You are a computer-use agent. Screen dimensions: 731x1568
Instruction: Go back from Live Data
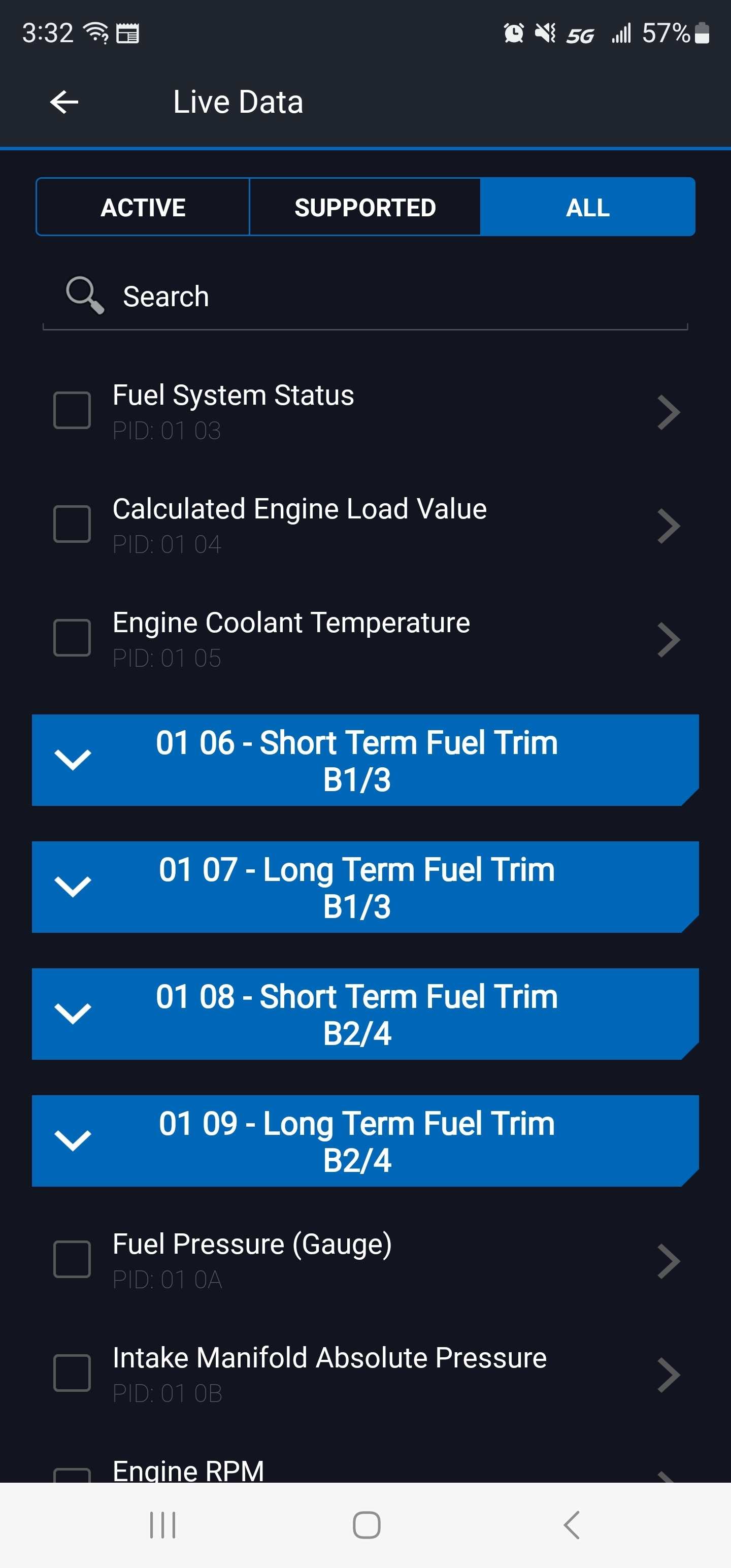pos(64,102)
